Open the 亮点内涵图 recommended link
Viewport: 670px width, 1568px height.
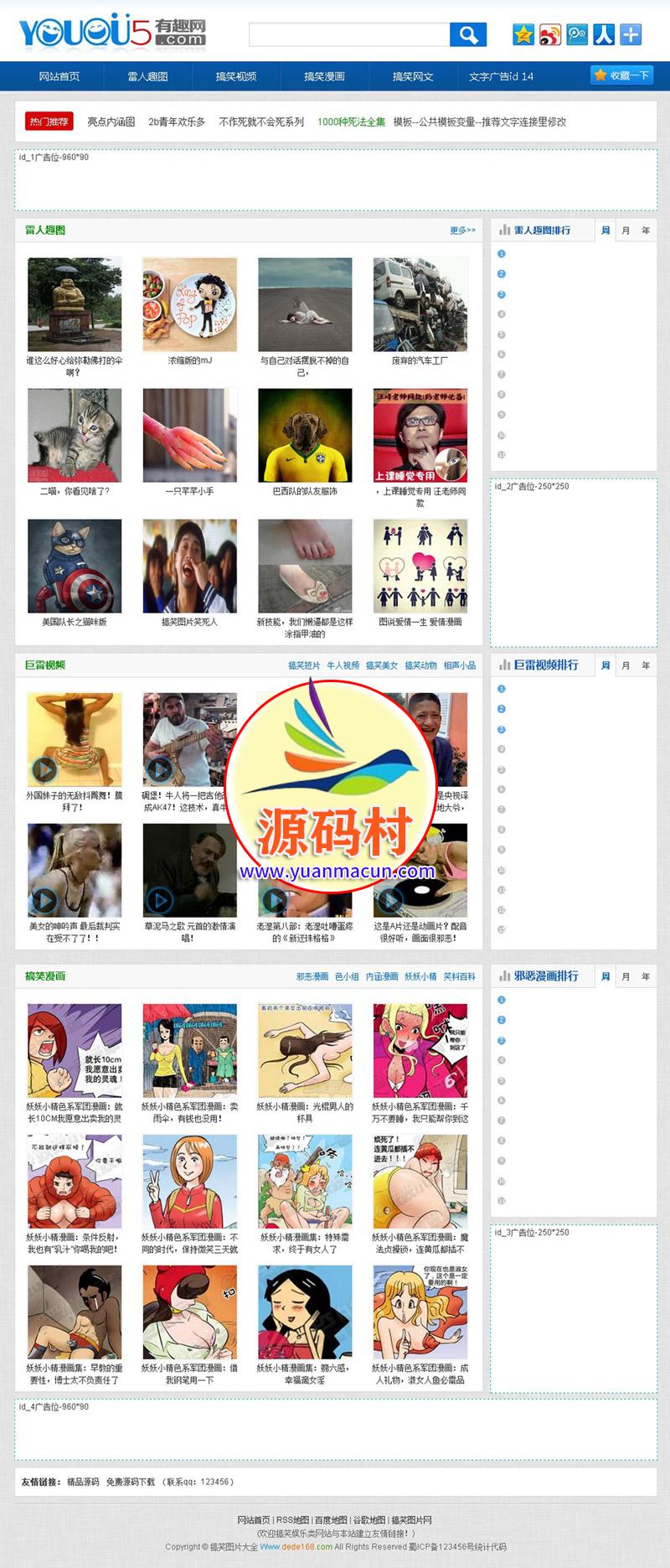[x=111, y=122]
